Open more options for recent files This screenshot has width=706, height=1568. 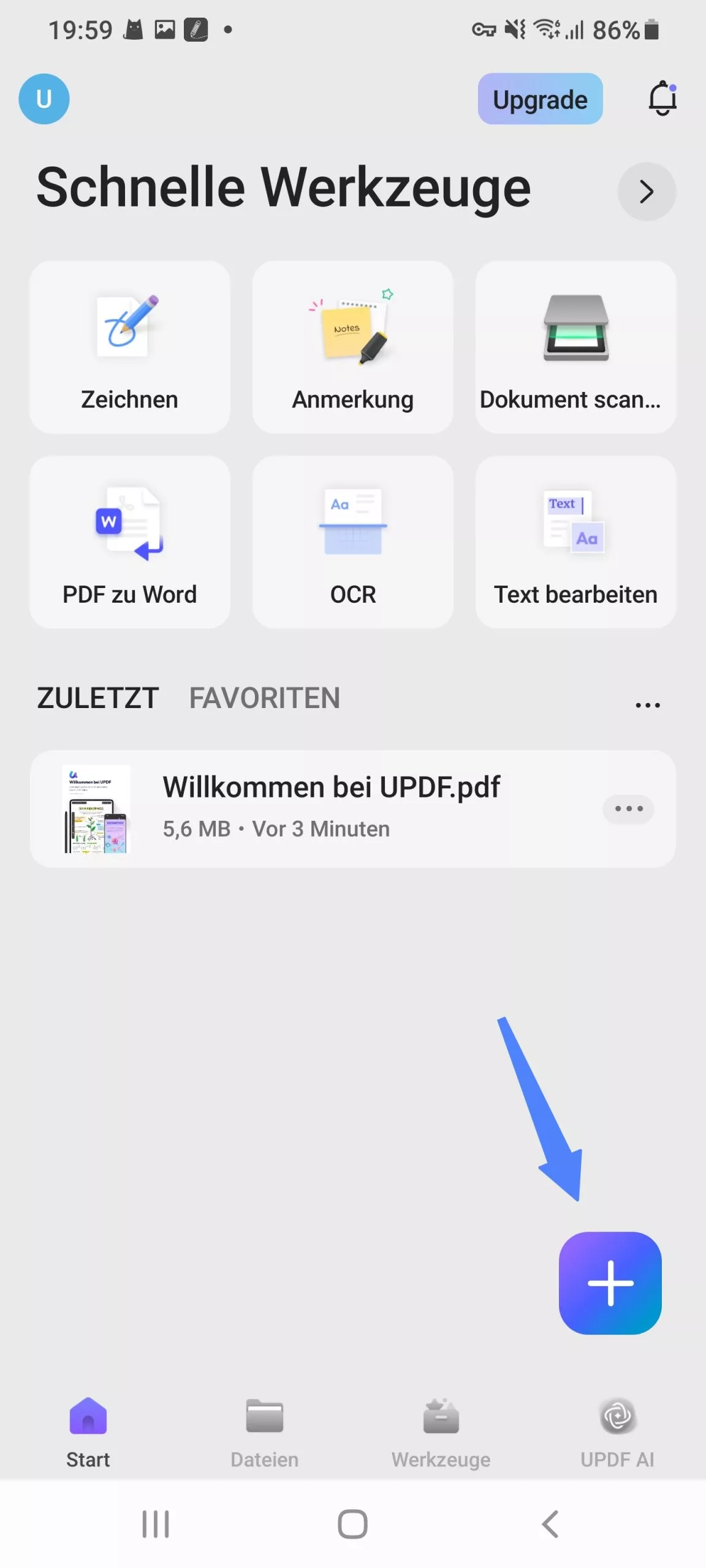(647, 703)
